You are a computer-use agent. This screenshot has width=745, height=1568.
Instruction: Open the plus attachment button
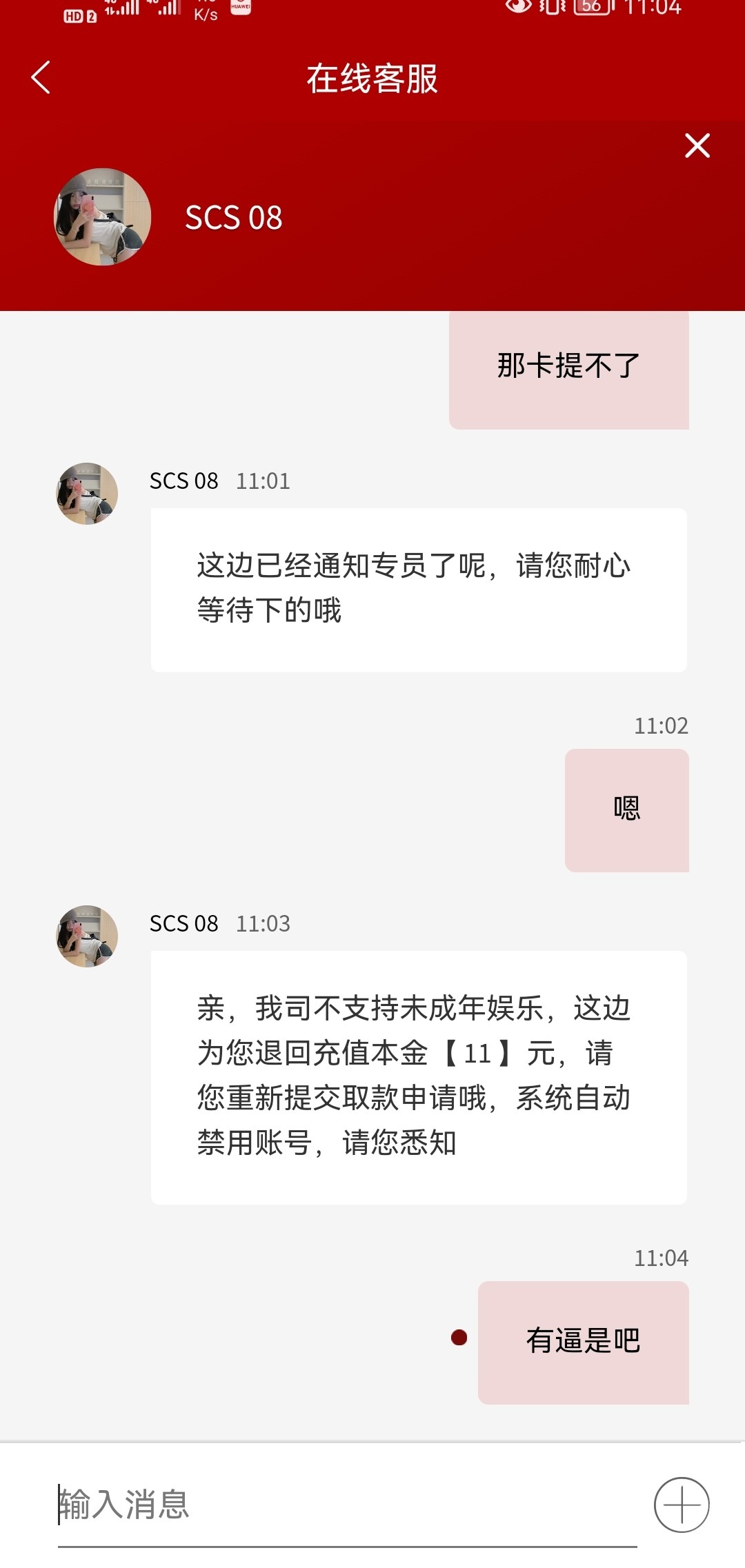click(x=682, y=1505)
